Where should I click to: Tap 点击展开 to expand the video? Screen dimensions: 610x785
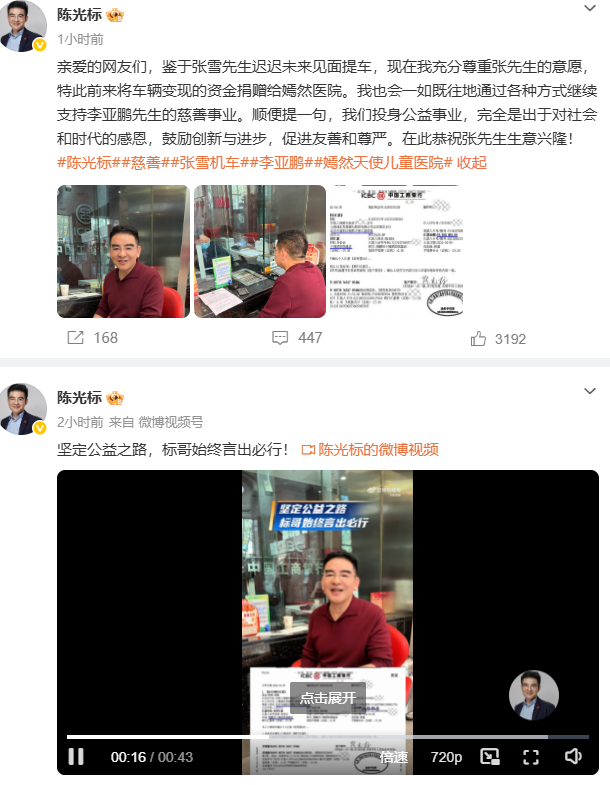coord(328,698)
